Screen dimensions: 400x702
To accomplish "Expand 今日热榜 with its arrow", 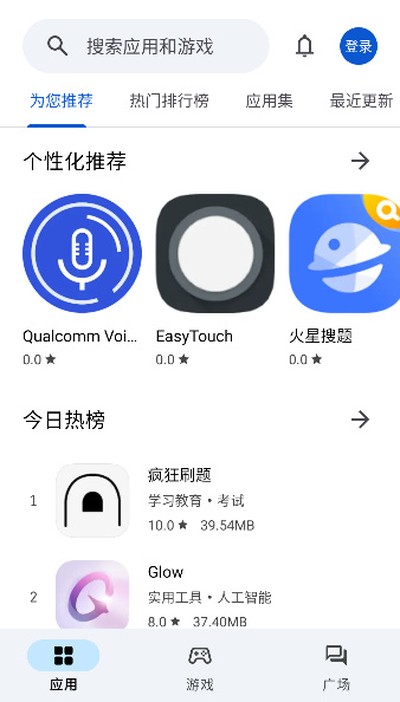I will coord(360,419).
